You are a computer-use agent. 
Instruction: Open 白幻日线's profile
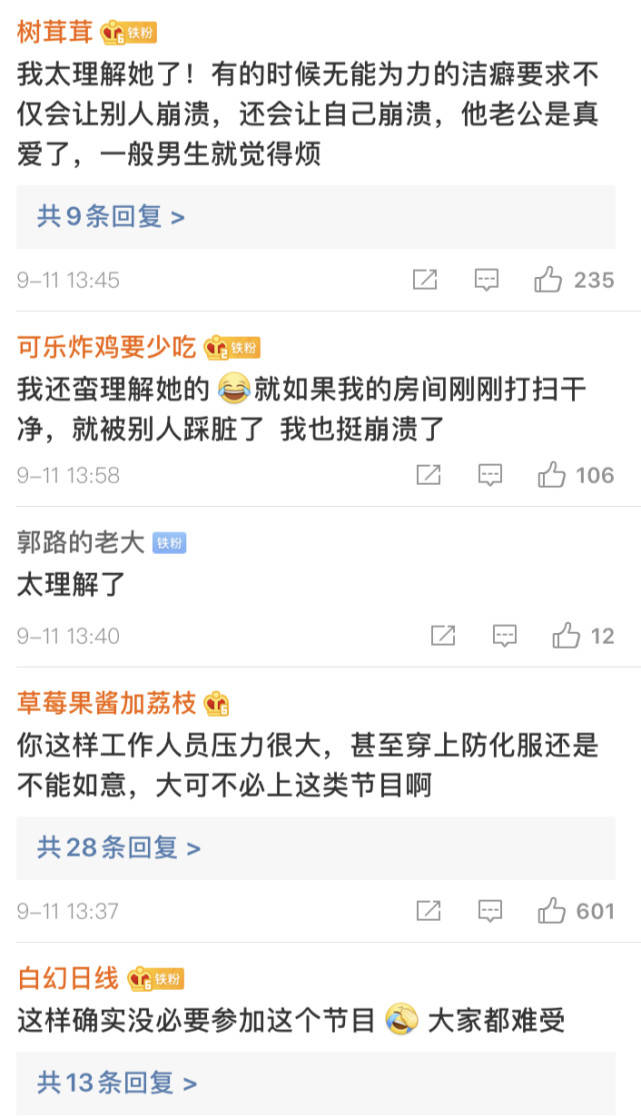68,977
